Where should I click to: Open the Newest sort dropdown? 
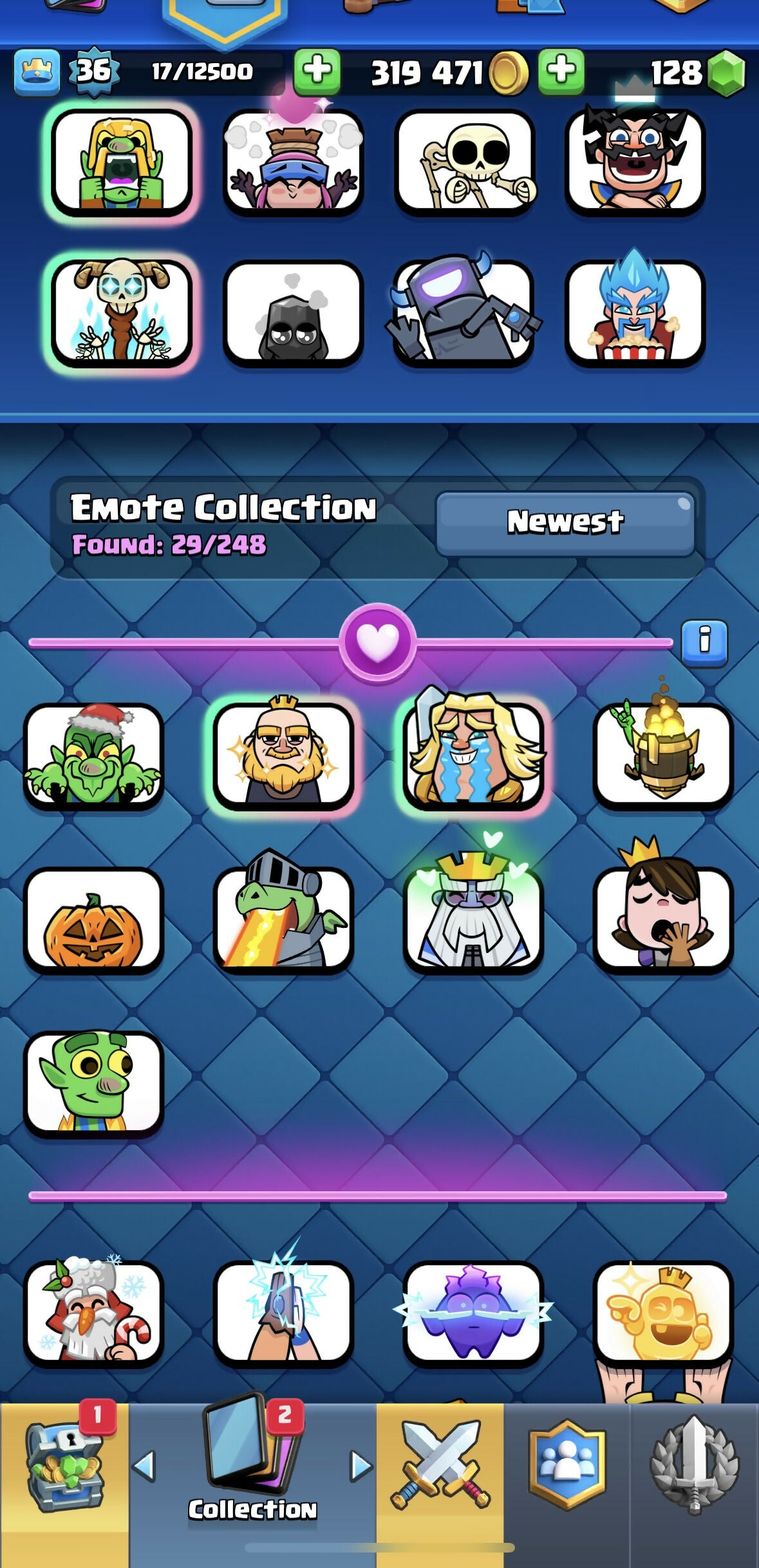pyautogui.click(x=565, y=522)
